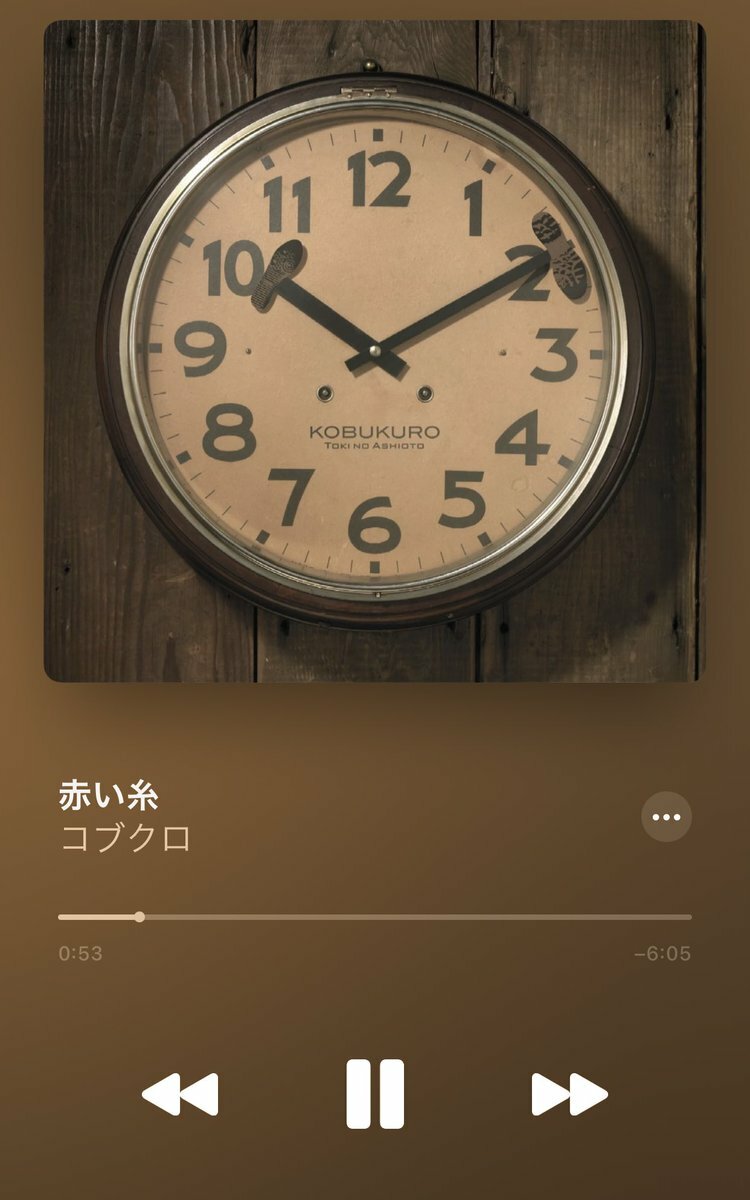The width and height of the screenshot is (750, 1200).
Task: Open the three-dot more options menu
Action: coord(666,817)
